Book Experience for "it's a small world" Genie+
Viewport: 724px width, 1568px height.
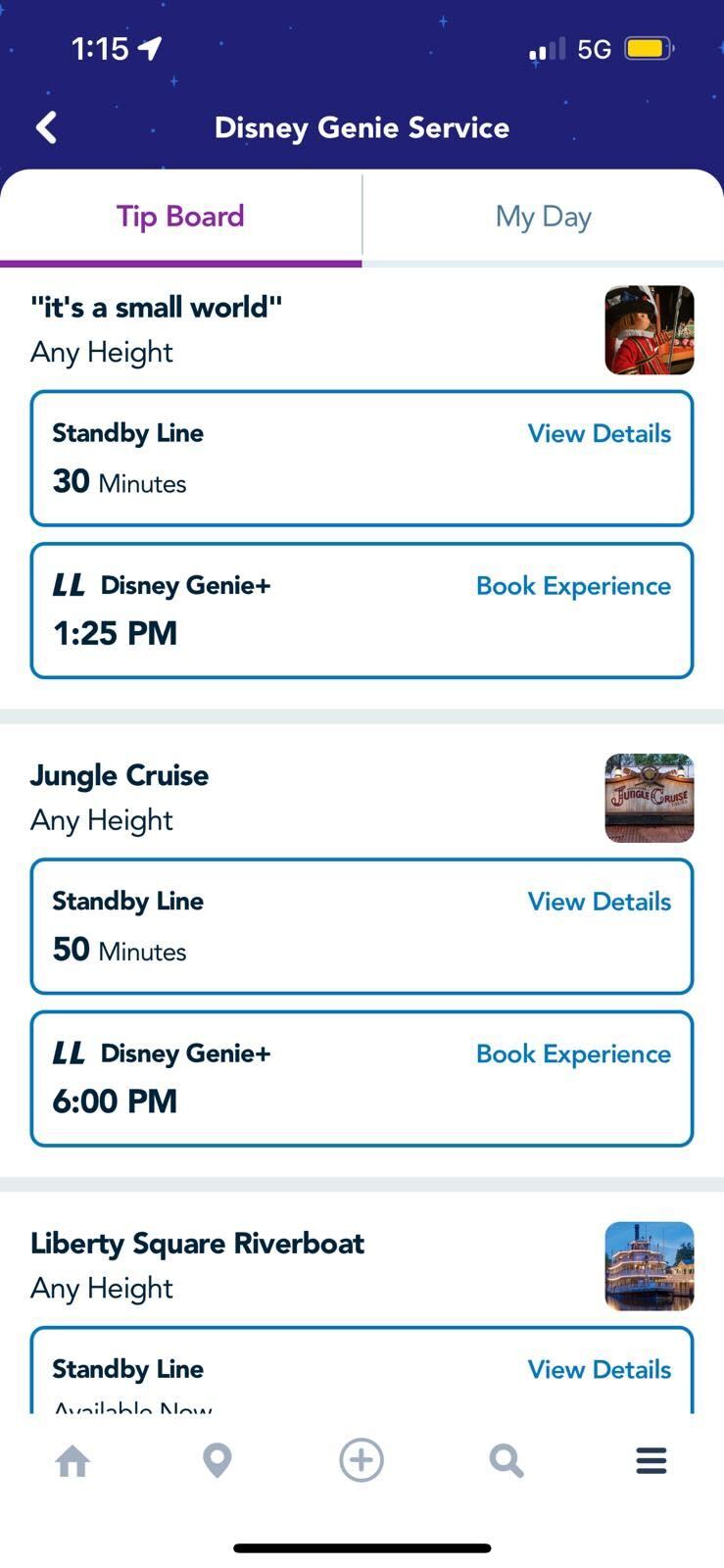tap(573, 586)
